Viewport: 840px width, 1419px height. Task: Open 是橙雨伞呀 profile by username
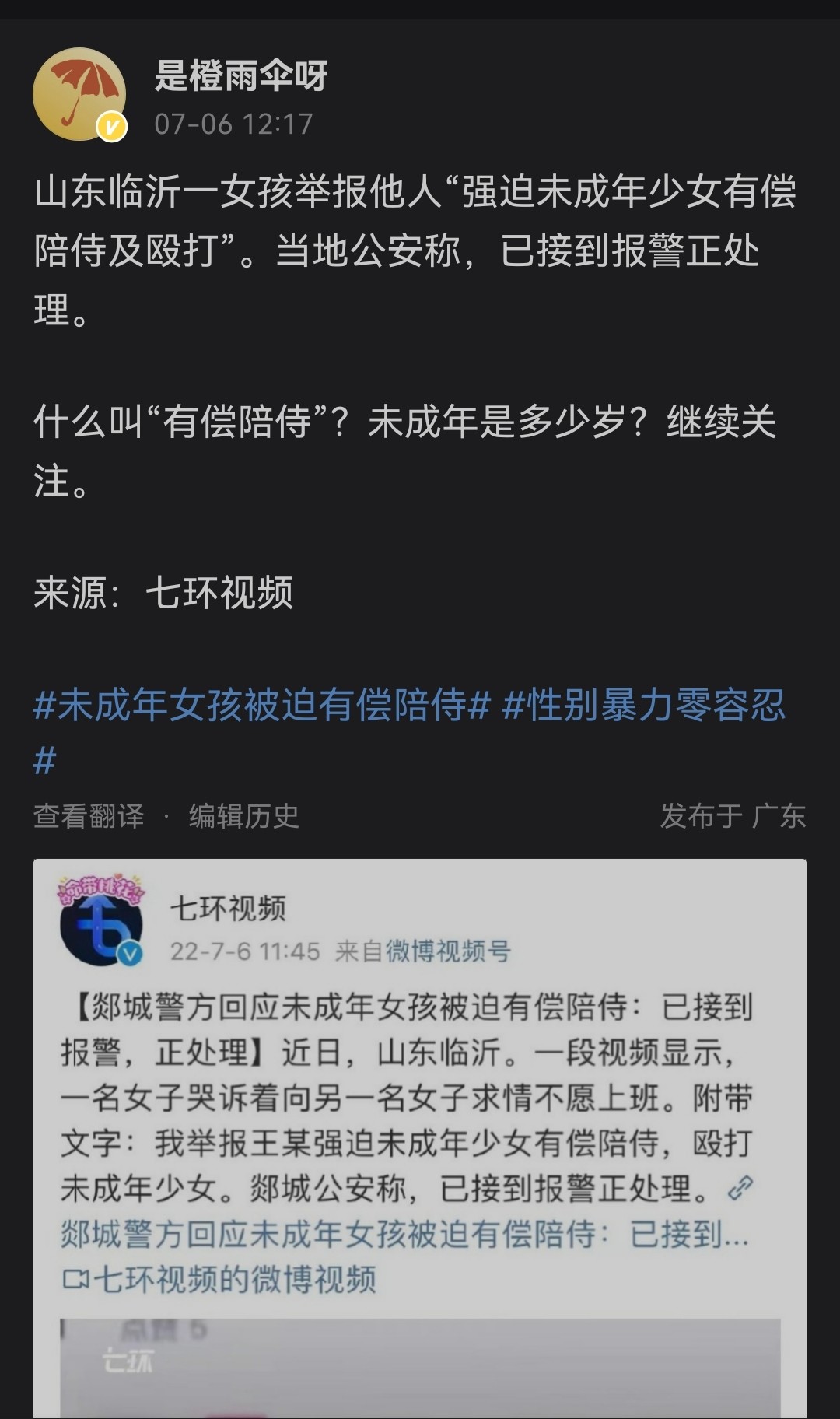tap(241, 75)
